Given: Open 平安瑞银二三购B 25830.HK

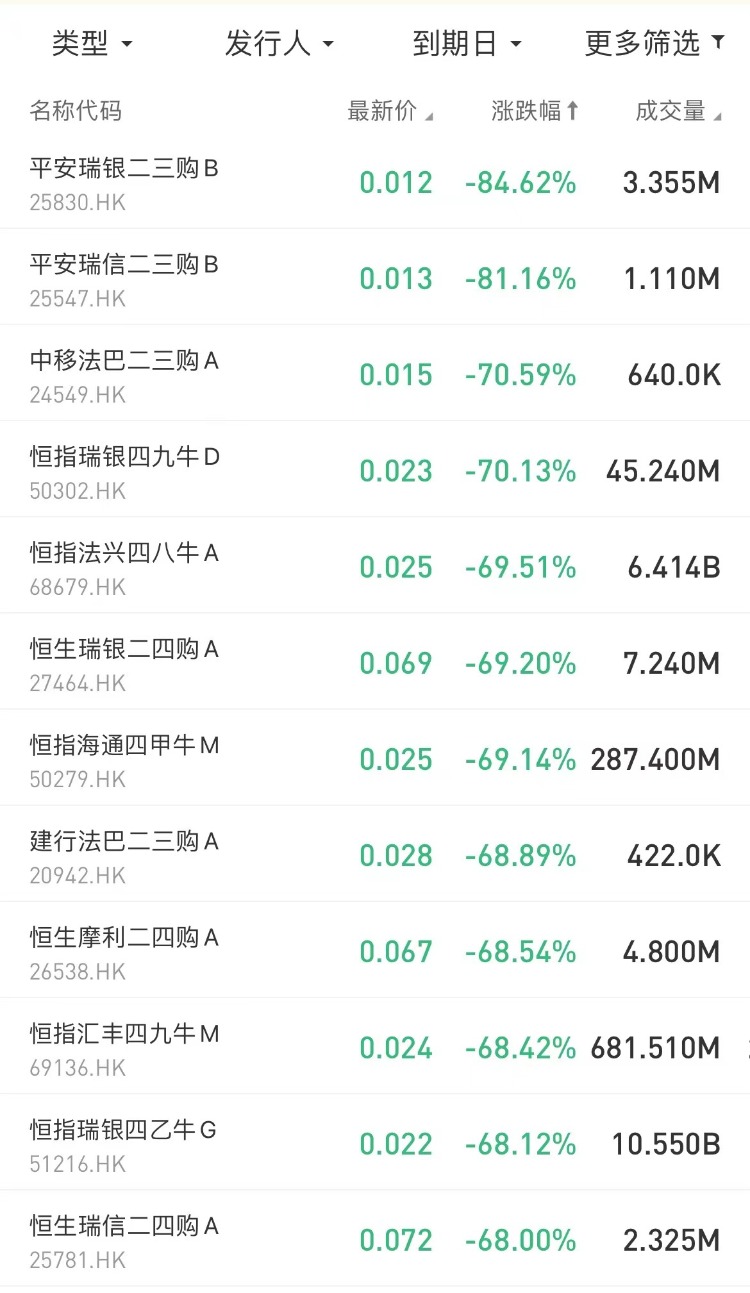Looking at the screenshot, I should [x=375, y=182].
